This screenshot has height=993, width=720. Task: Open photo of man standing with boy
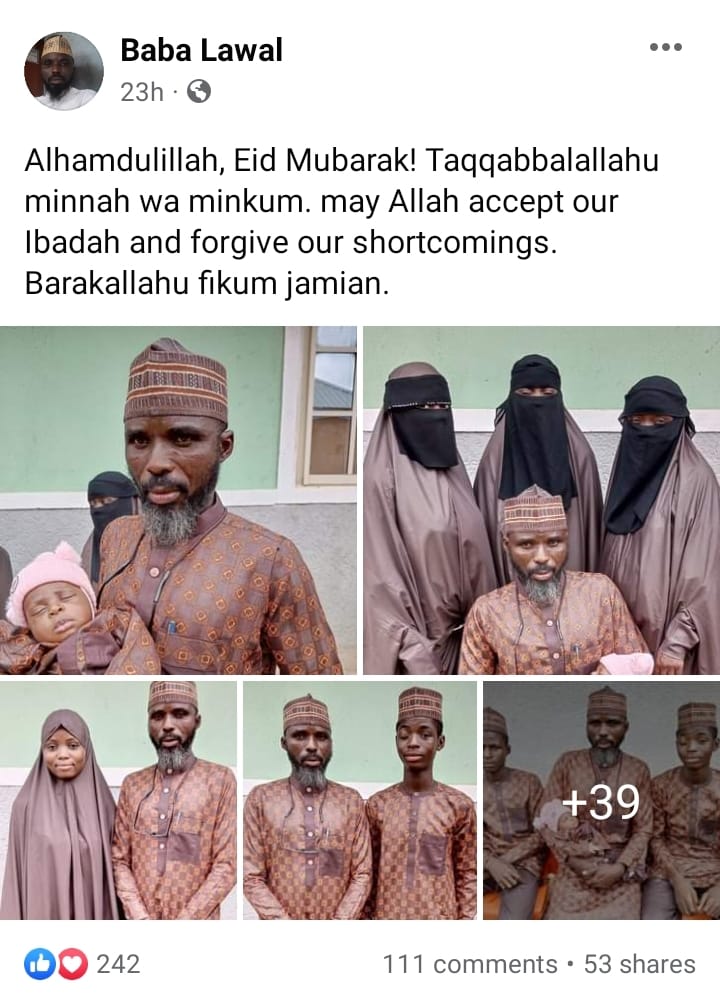click(359, 800)
